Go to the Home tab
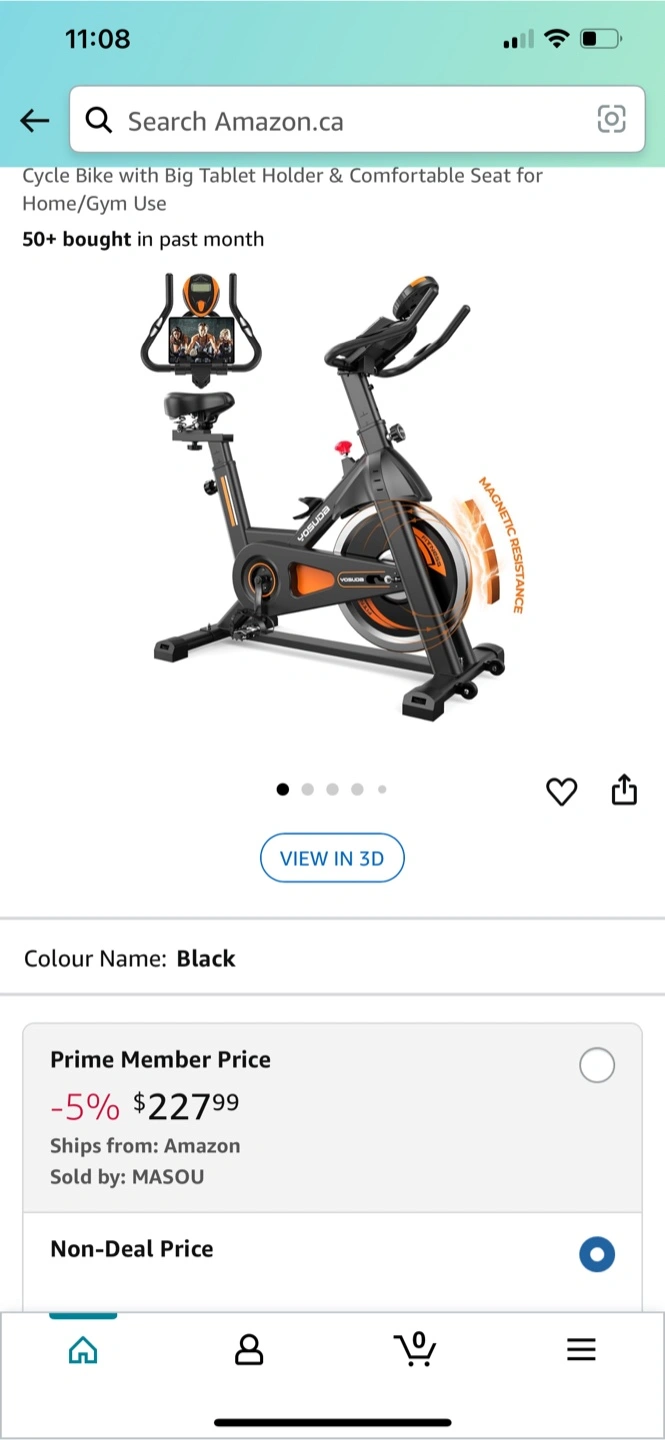This screenshot has width=665, height=1440. [x=83, y=1350]
